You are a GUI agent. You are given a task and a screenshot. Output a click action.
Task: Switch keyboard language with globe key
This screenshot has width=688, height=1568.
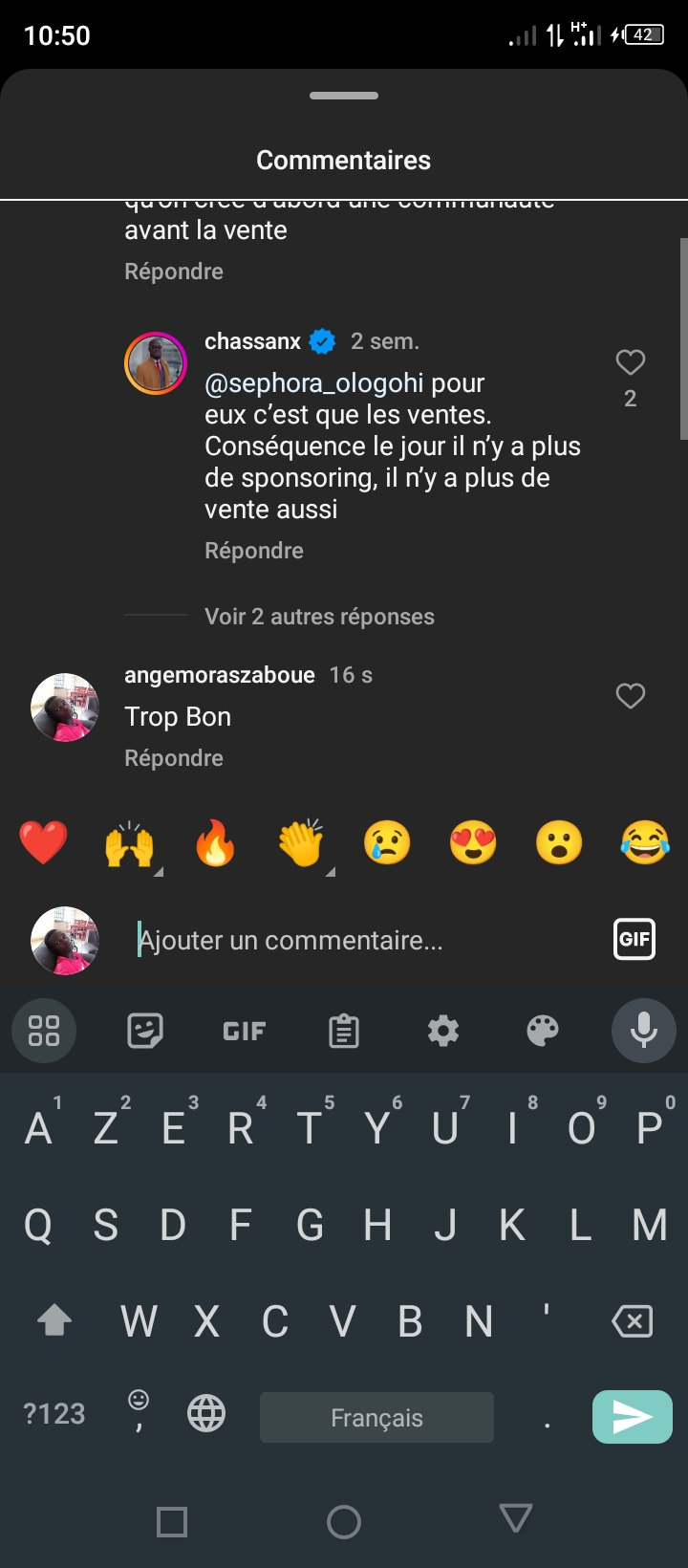coord(206,1413)
